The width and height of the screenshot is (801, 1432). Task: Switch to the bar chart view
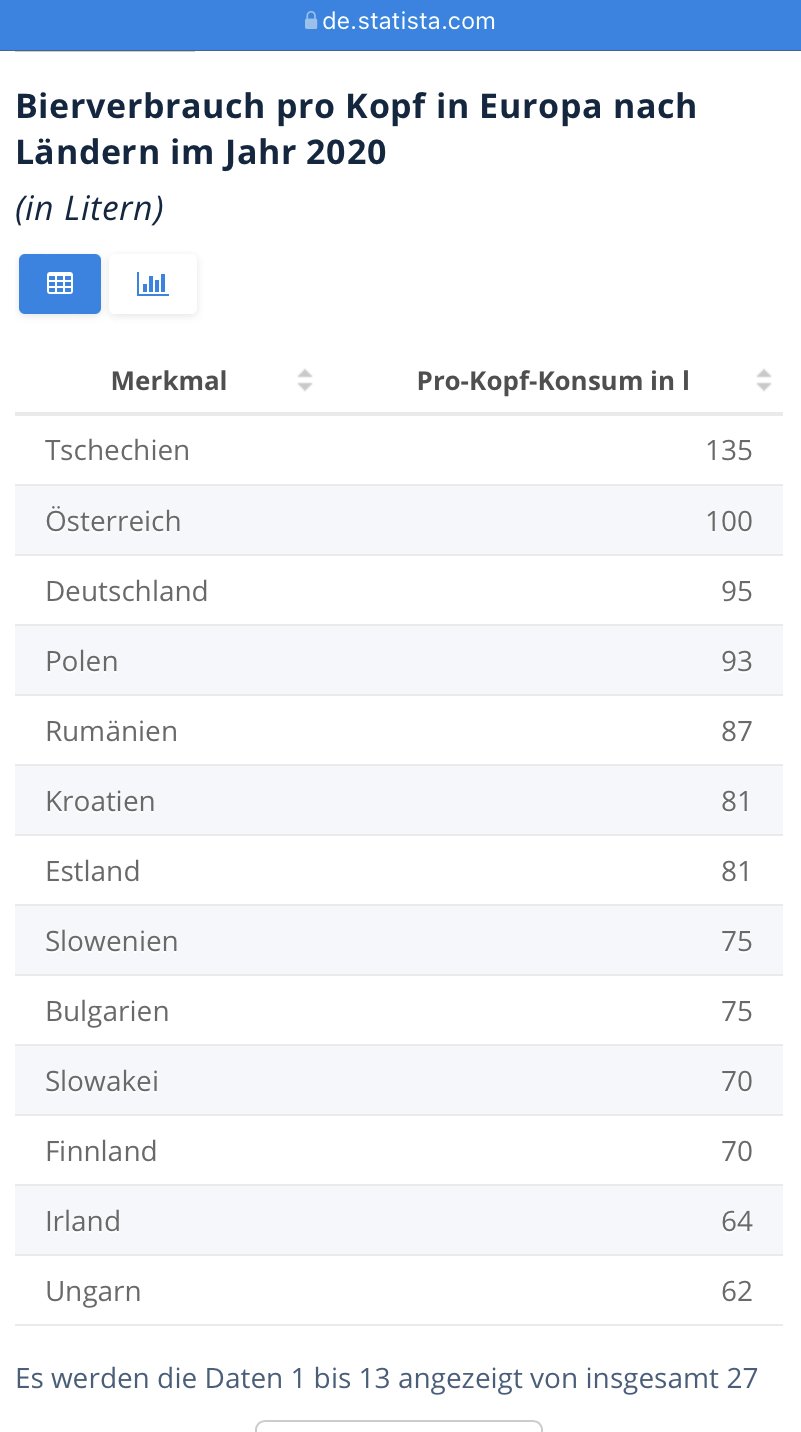153,284
